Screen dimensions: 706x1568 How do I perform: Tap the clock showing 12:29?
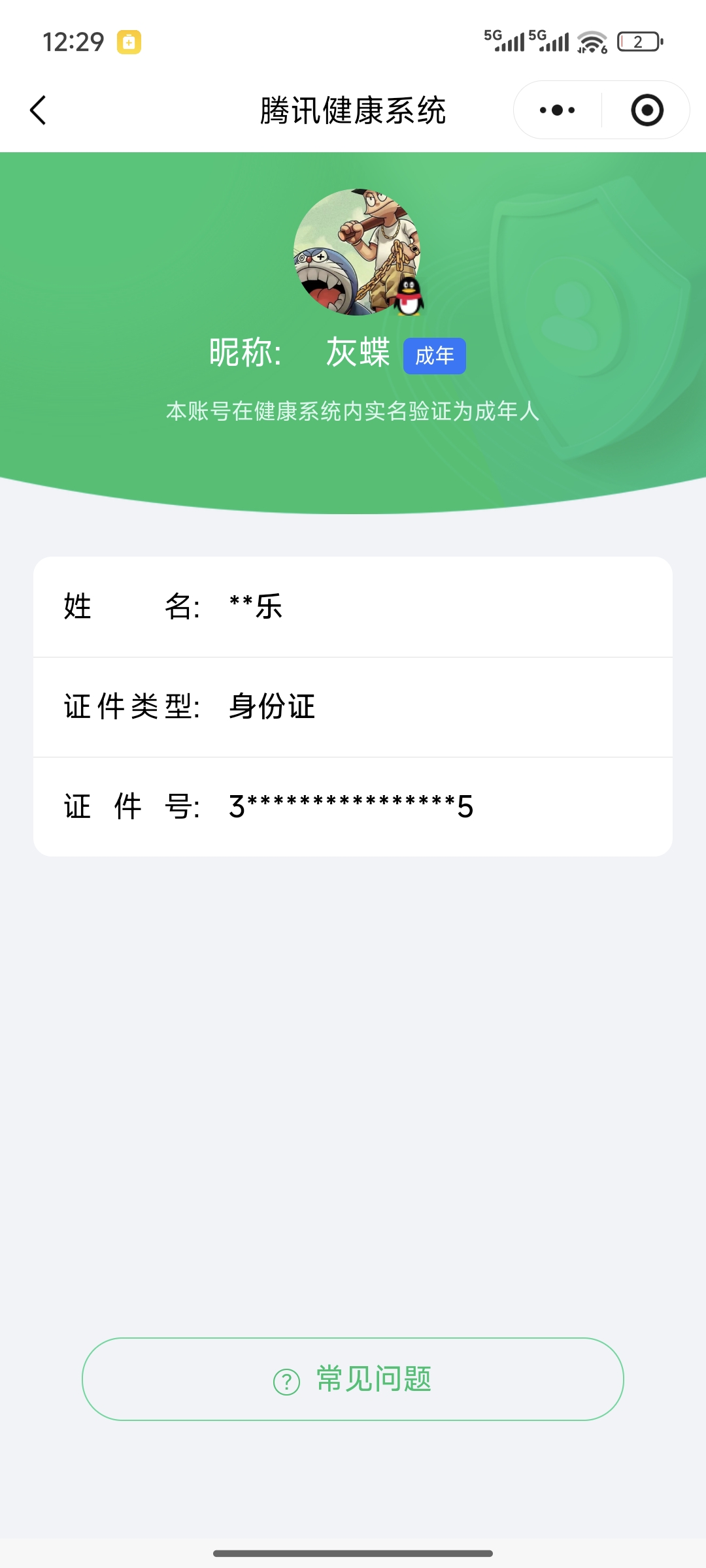pos(72,41)
